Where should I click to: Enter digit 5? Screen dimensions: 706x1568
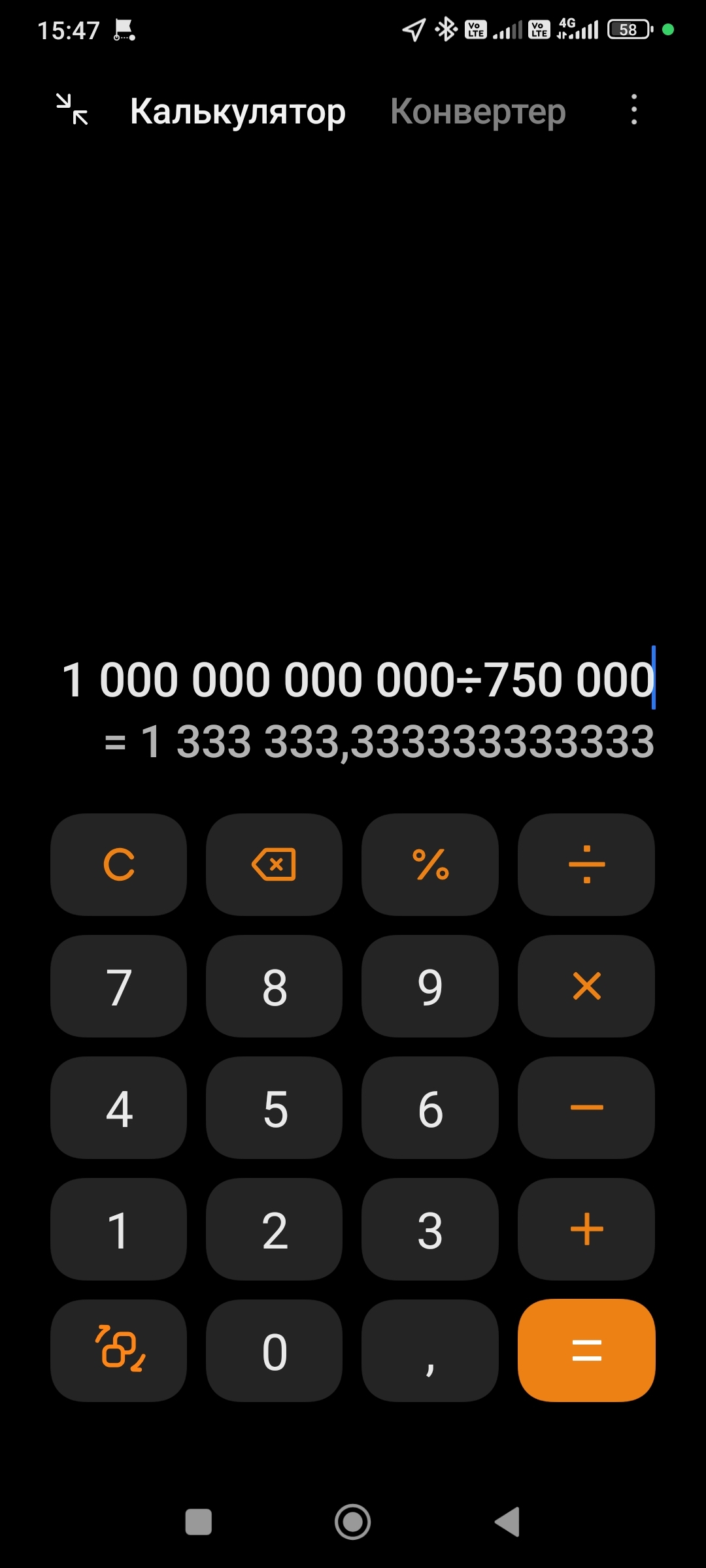[274, 1107]
